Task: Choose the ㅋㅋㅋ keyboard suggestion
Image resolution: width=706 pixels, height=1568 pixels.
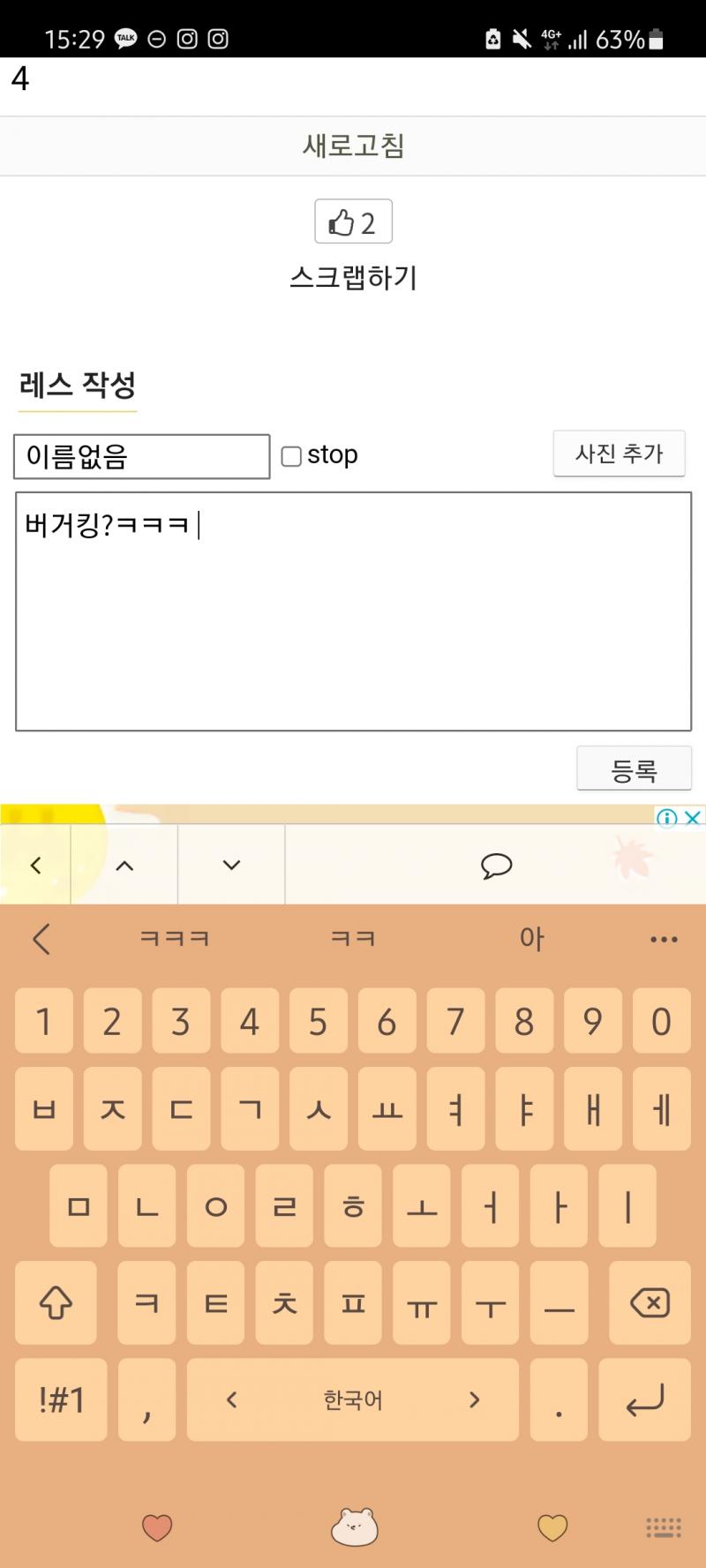Action: coord(175,939)
